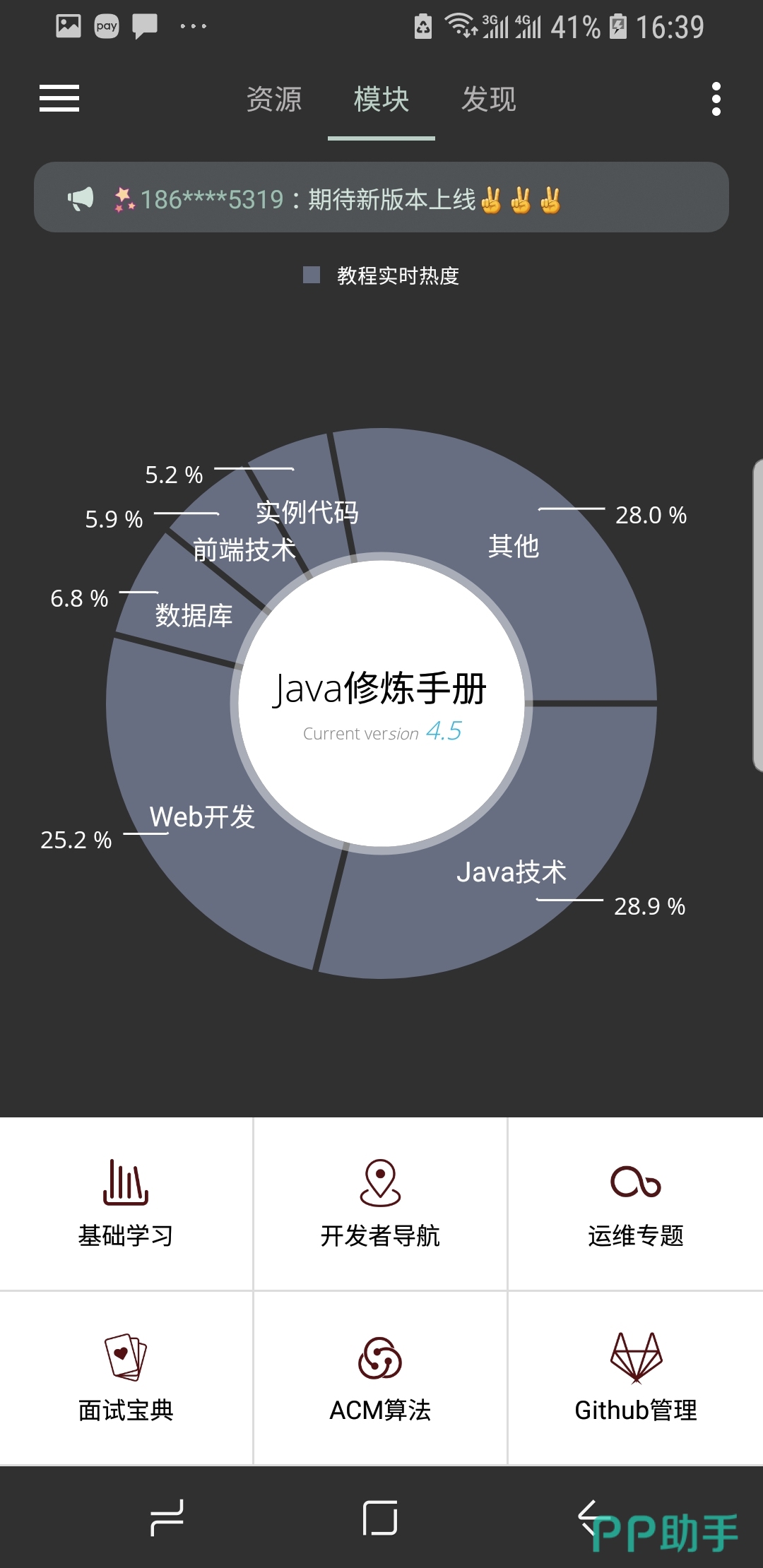
Task: Open the ACM算法 module
Action: click(380, 1378)
